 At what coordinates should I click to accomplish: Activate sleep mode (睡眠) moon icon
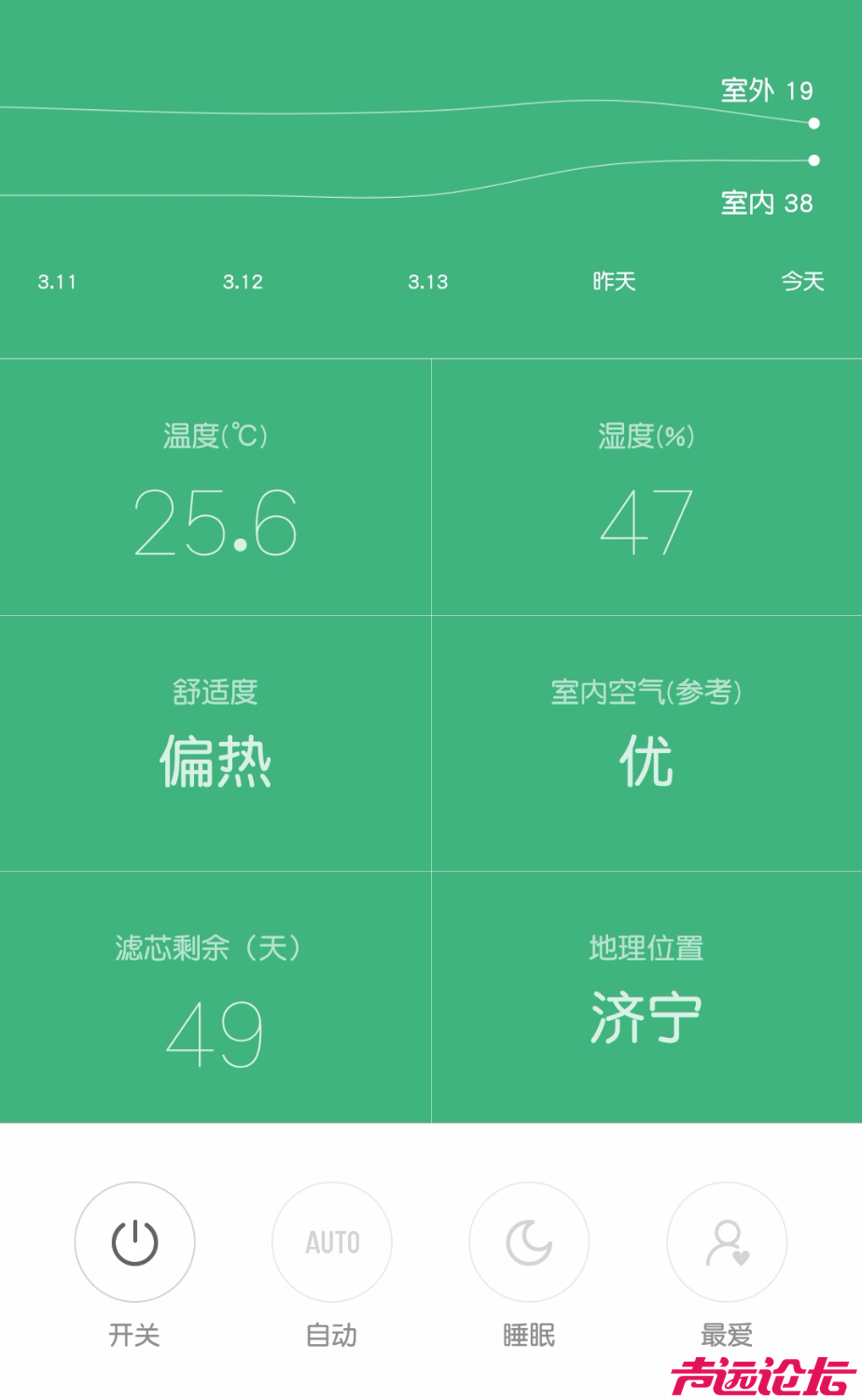[x=529, y=1242]
